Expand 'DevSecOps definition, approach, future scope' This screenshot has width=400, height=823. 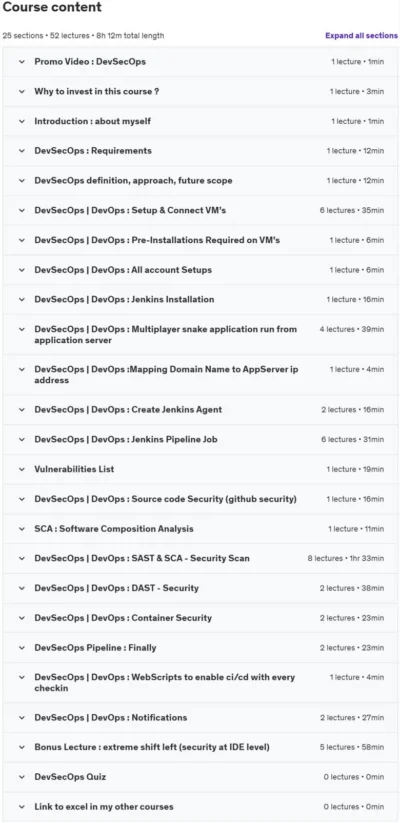(x=200, y=181)
